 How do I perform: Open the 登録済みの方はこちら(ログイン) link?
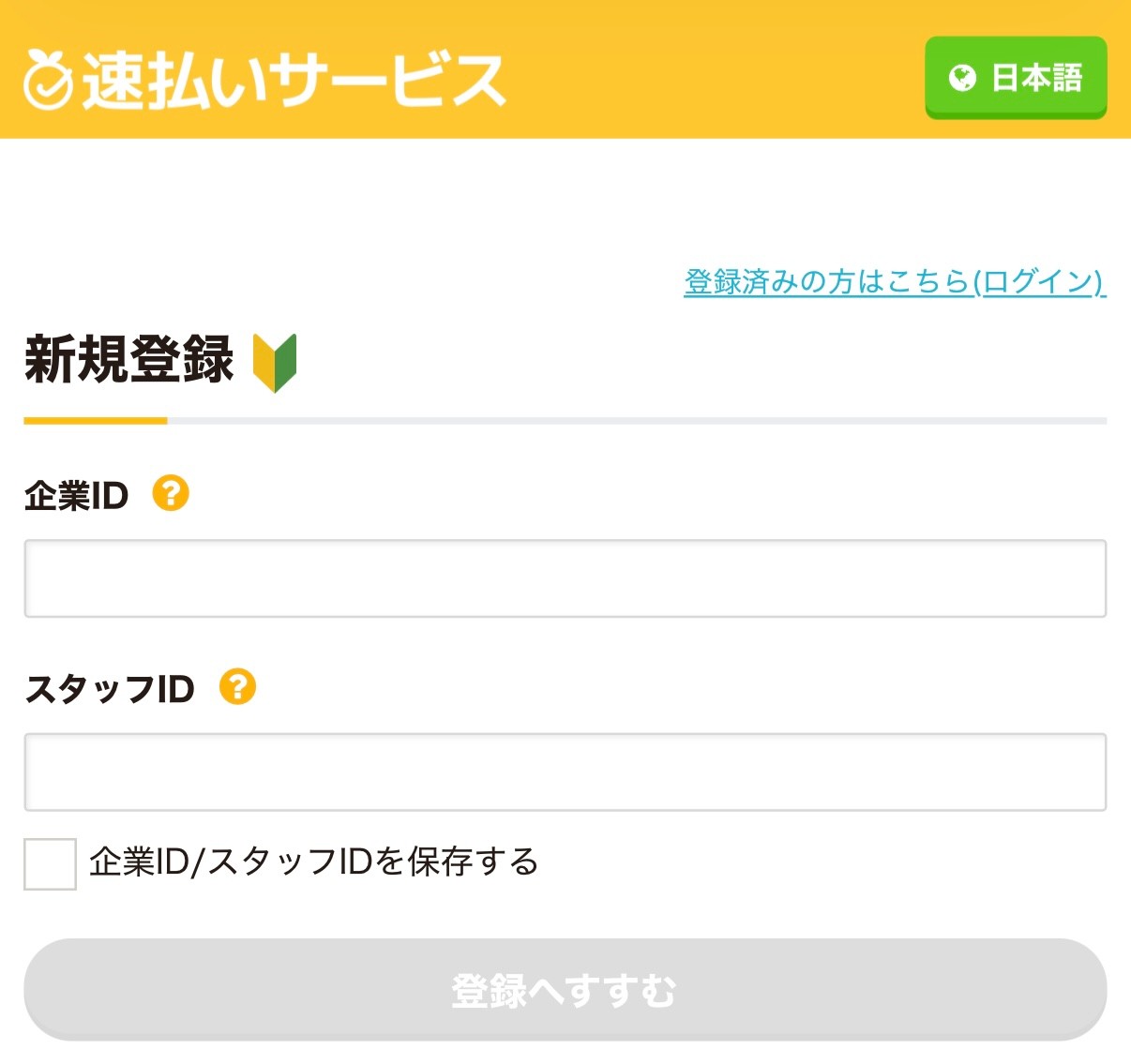pyautogui.click(x=895, y=281)
